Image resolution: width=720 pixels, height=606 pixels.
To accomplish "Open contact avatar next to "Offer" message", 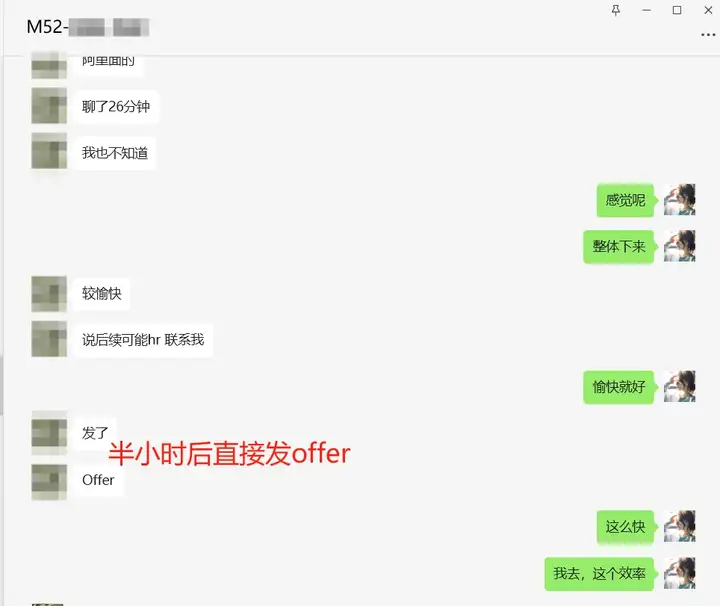I will (49, 481).
